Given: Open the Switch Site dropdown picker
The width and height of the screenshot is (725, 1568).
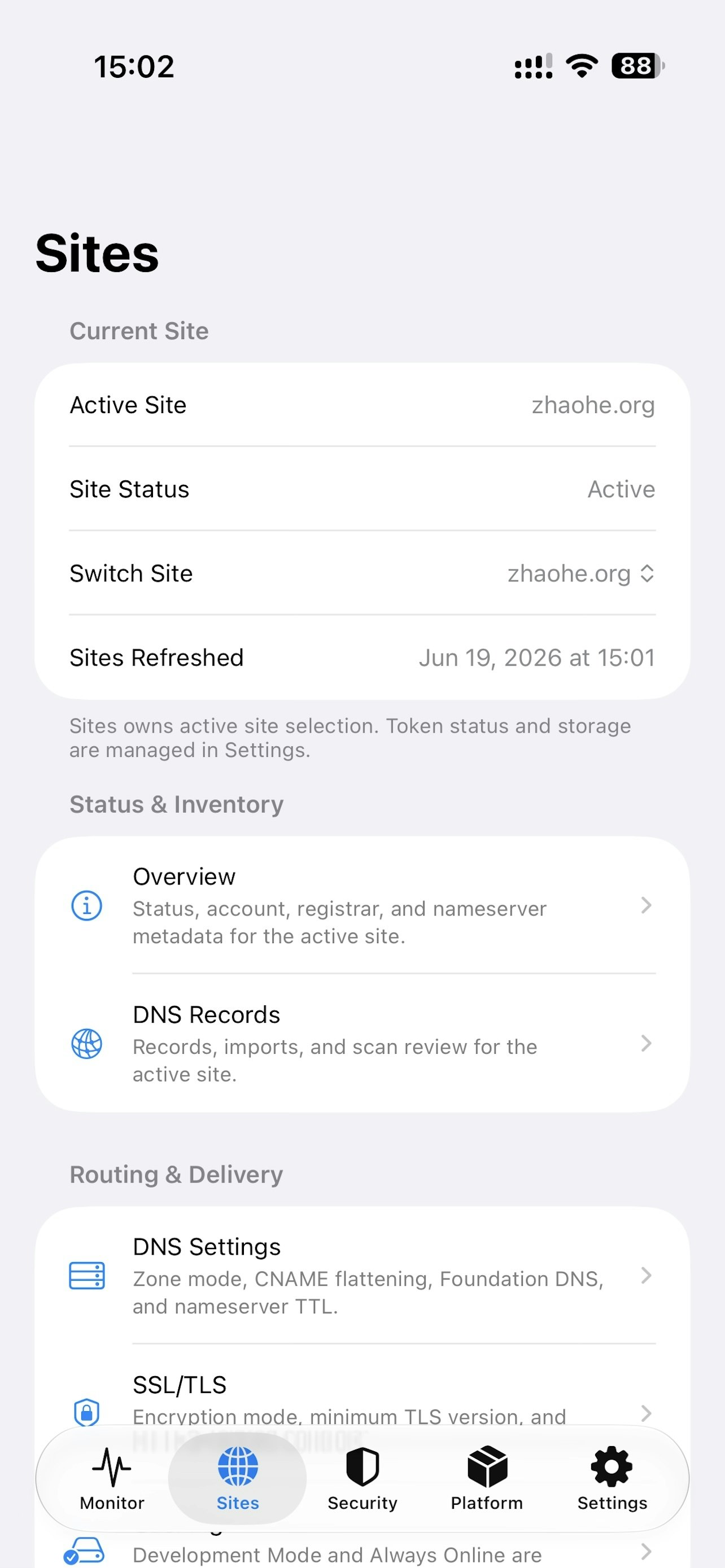Looking at the screenshot, I should point(580,573).
